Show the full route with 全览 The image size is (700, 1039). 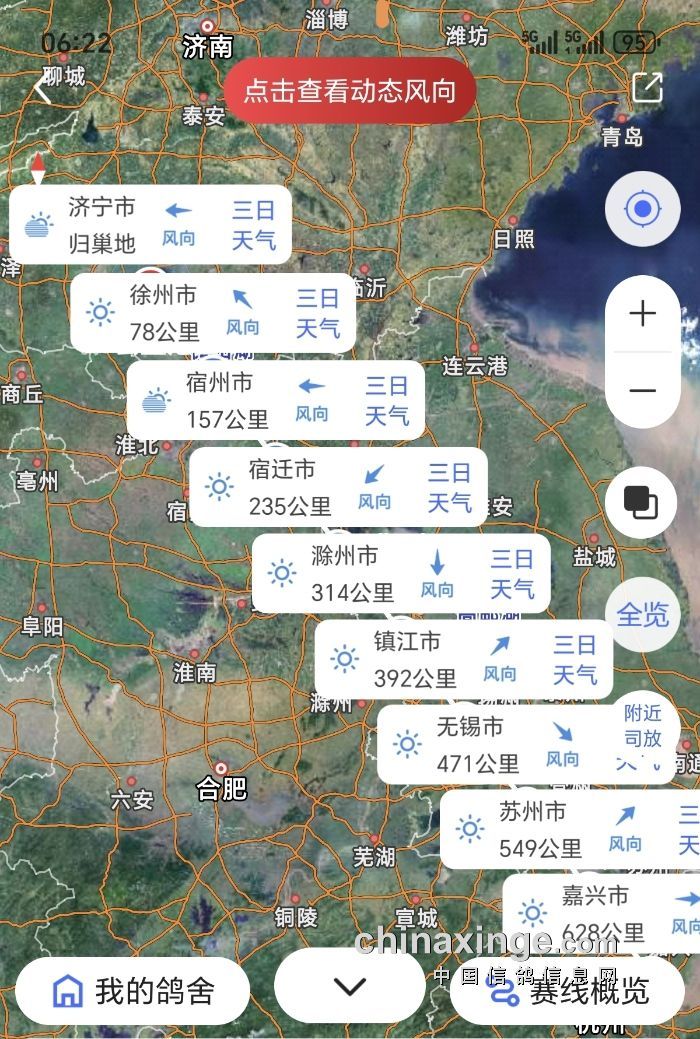coord(642,614)
